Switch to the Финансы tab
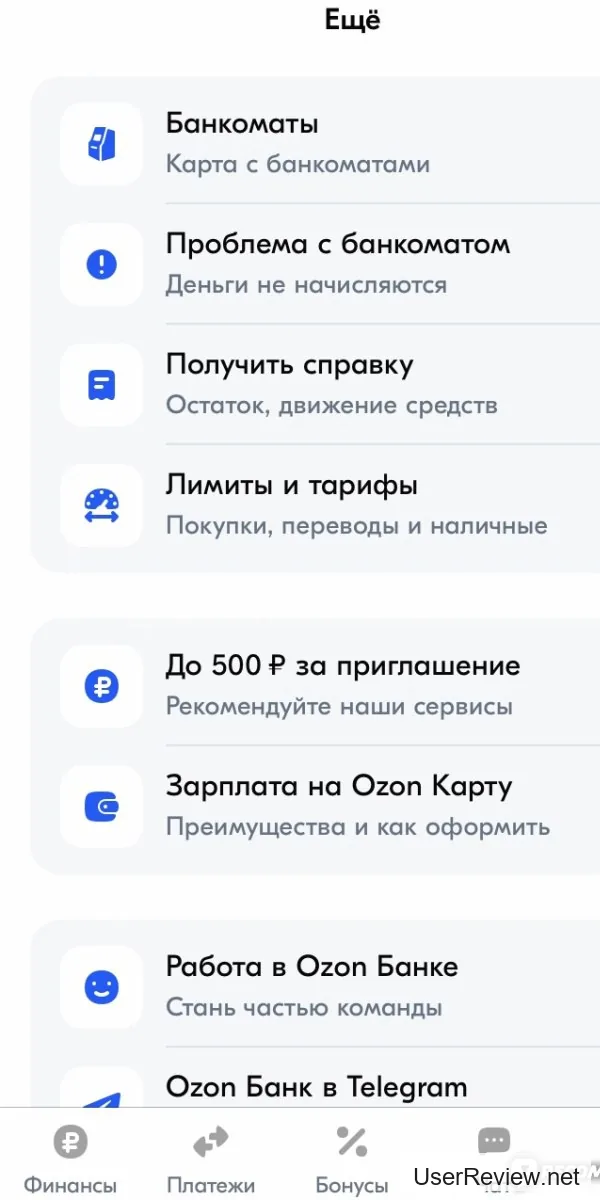This screenshot has height=1200, width=600. [x=70, y=1158]
